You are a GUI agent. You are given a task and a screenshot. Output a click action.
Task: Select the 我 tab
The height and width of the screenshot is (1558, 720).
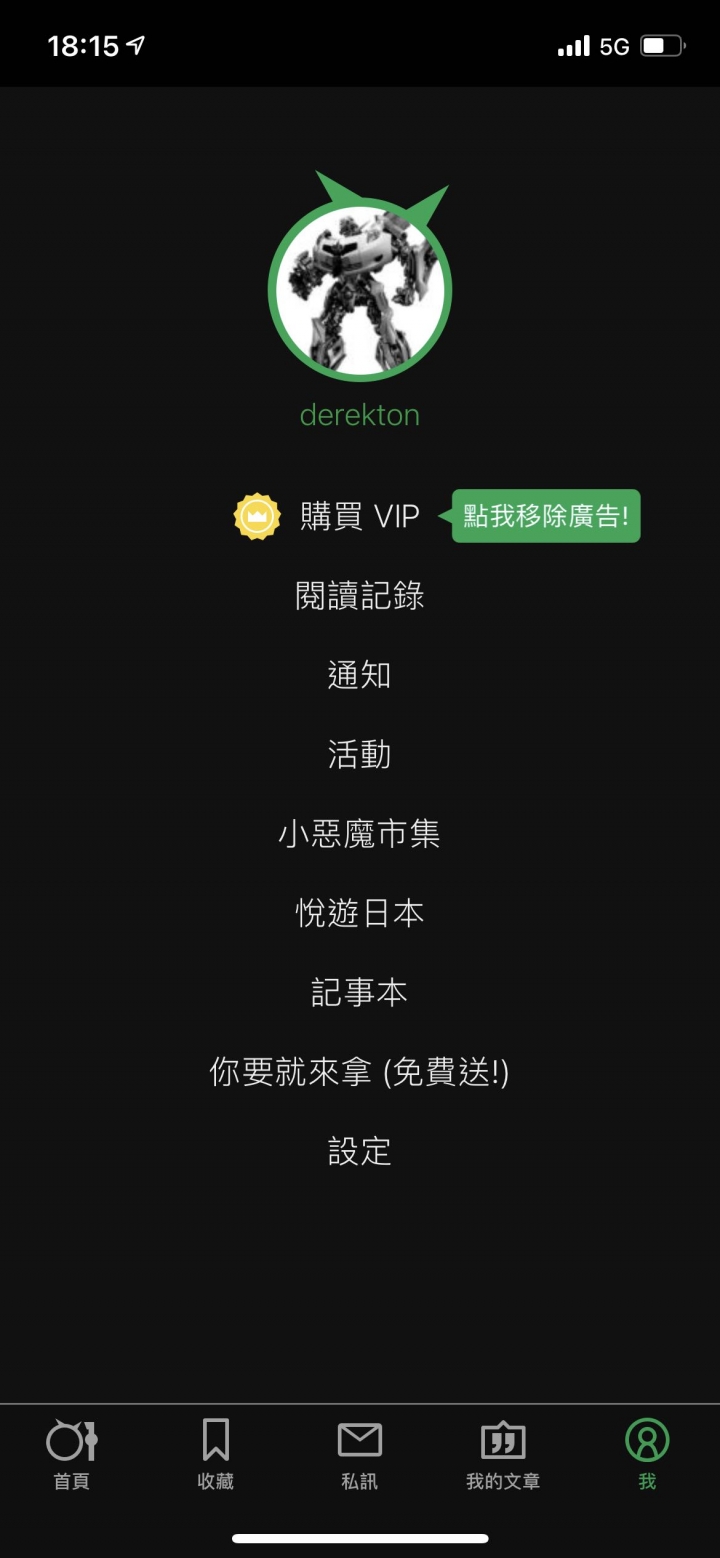point(647,1455)
